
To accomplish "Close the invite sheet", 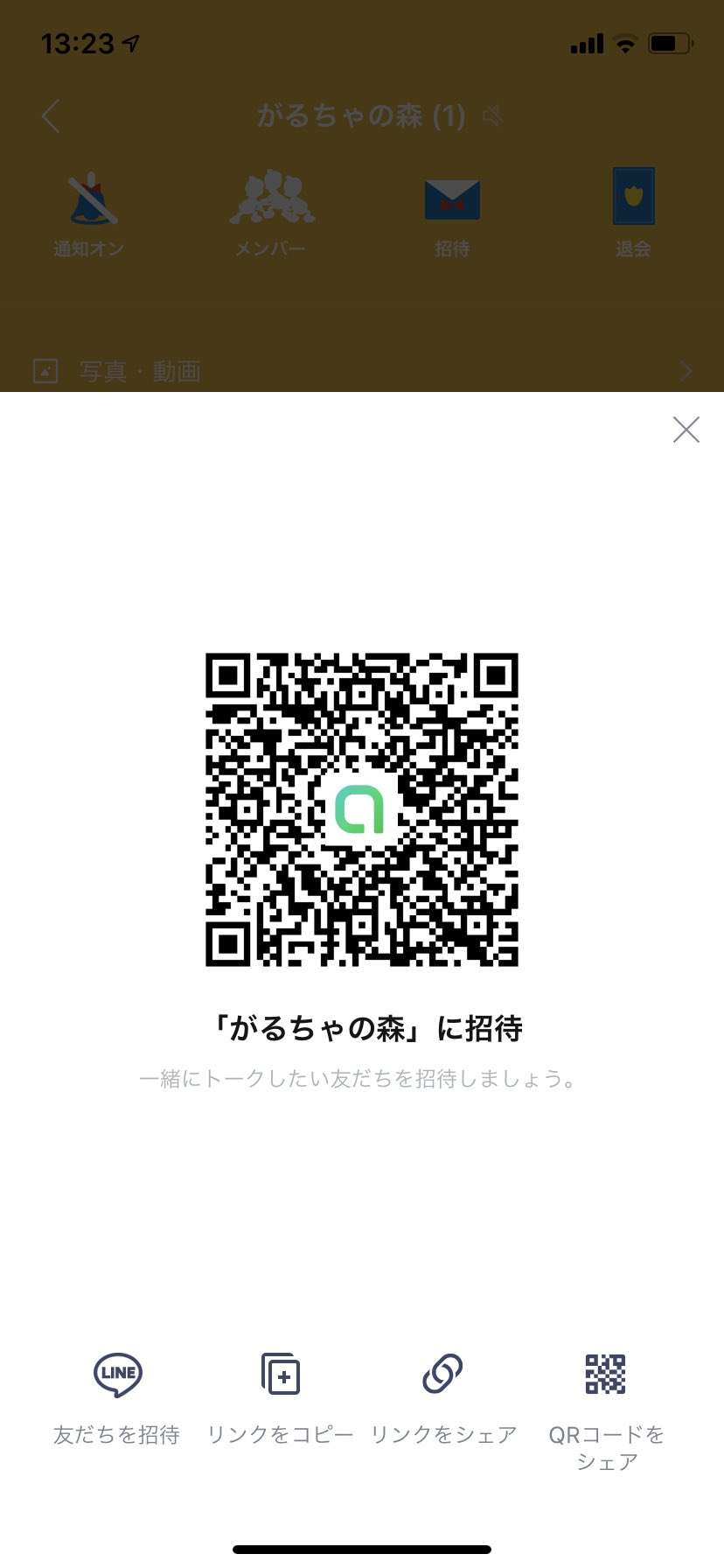I will pos(686,430).
